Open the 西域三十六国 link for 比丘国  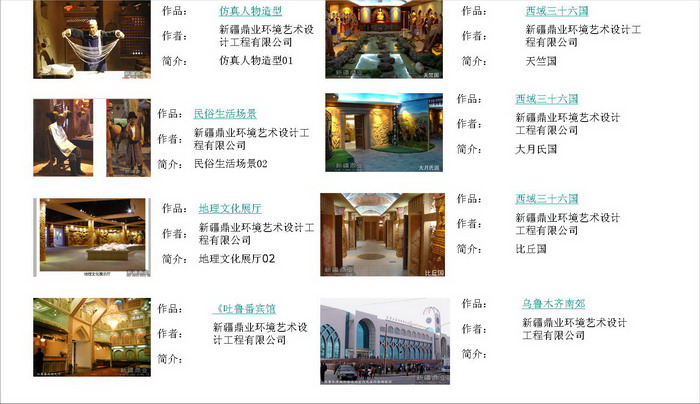(x=546, y=199)
